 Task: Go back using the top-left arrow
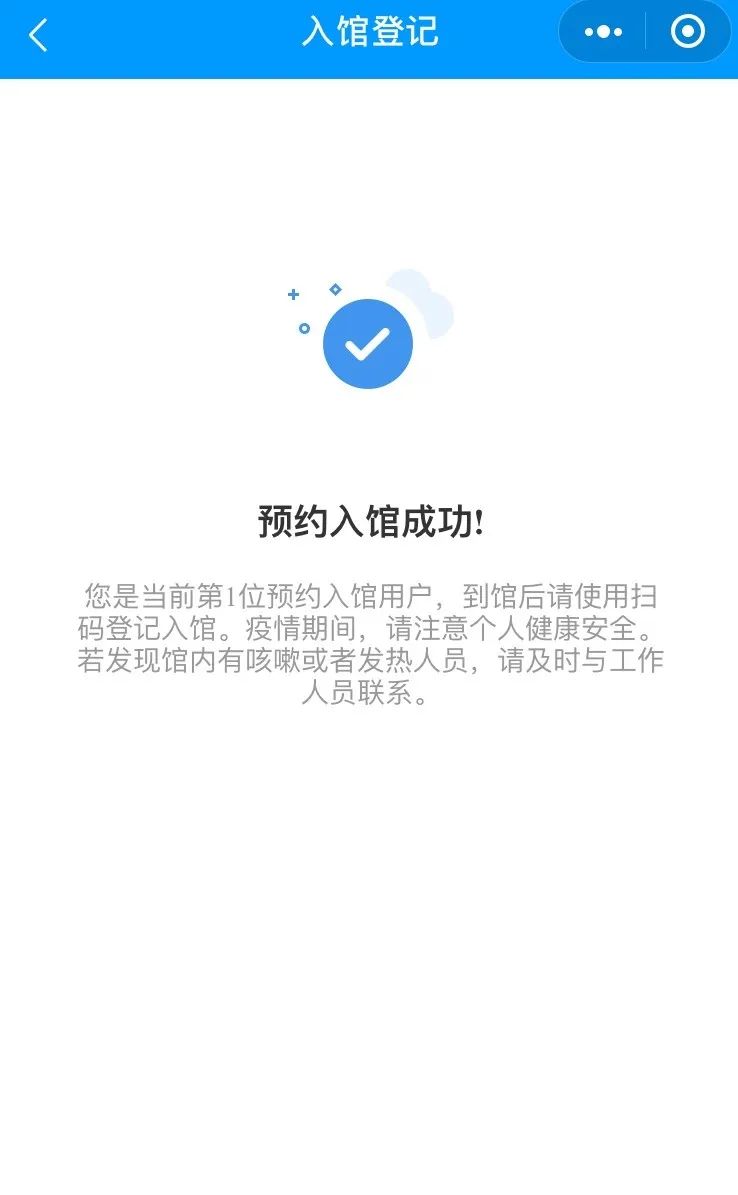click(37, 35)
